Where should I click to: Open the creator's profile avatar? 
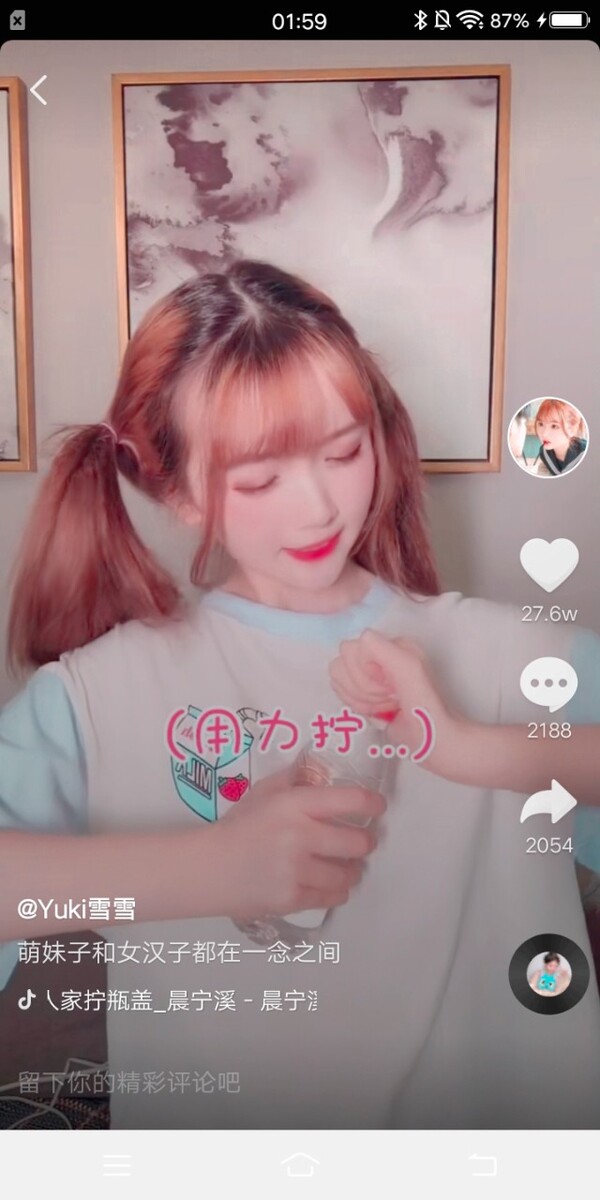(547, 438)
